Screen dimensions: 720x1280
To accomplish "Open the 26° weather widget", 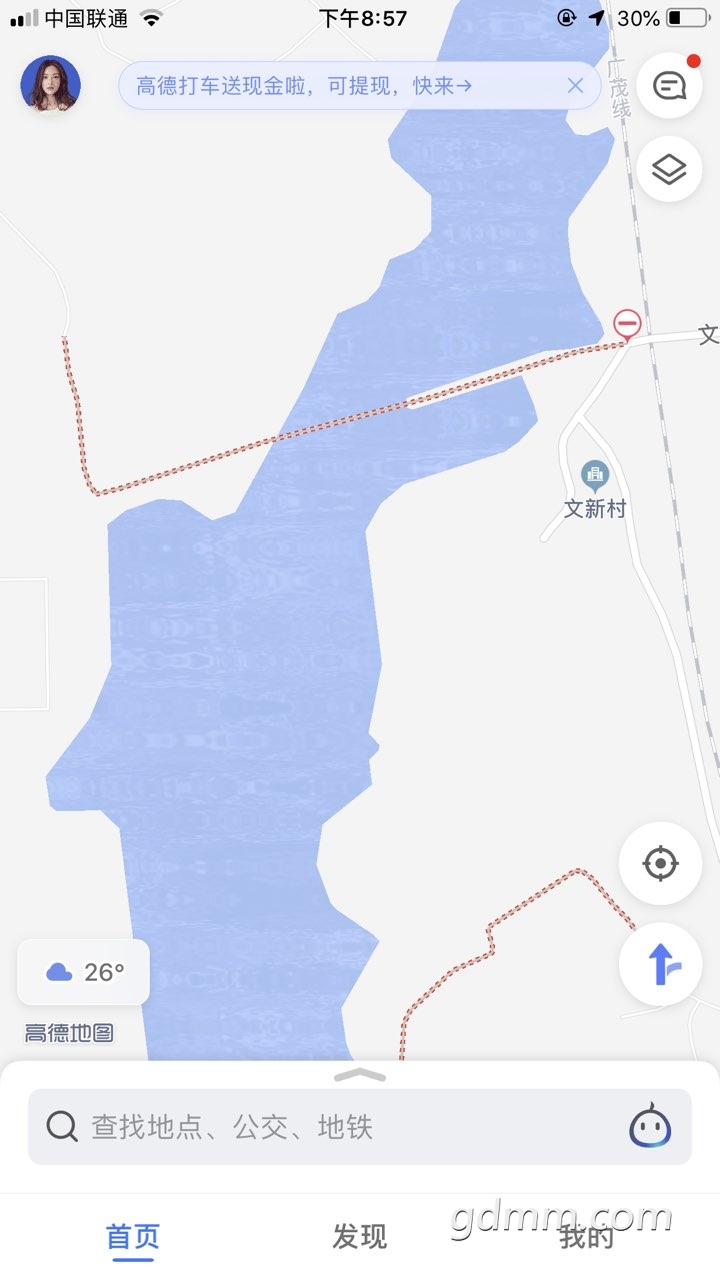I will click(84, 972).
